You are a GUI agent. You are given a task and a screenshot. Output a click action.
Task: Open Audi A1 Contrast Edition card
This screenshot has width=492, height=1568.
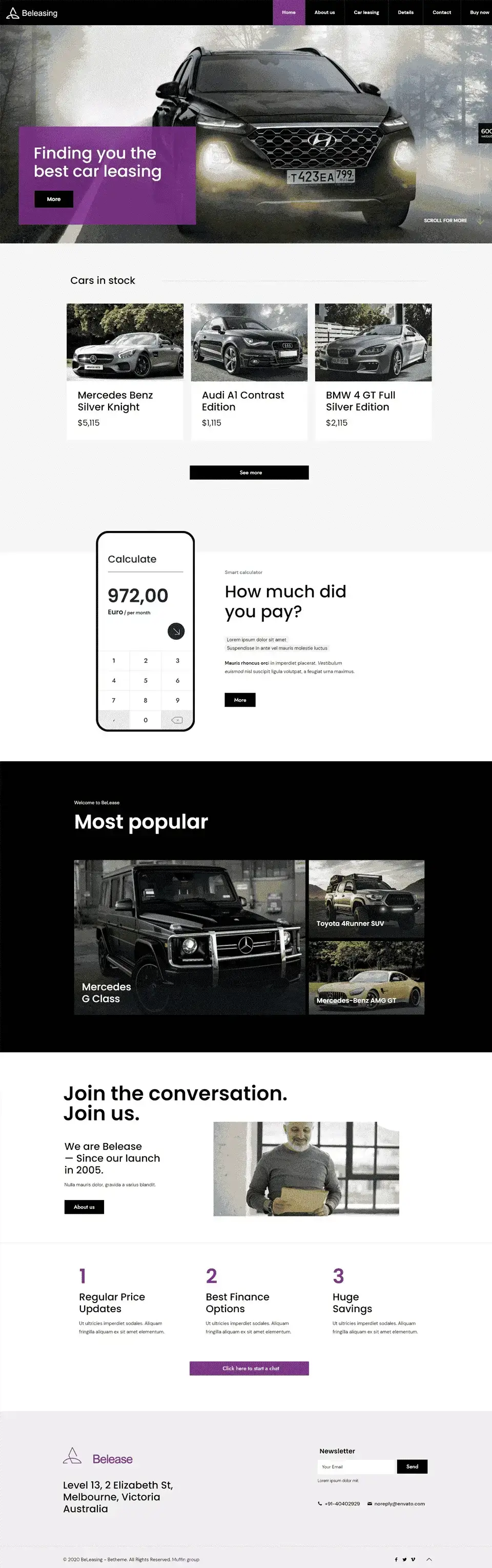coord(249,371)
